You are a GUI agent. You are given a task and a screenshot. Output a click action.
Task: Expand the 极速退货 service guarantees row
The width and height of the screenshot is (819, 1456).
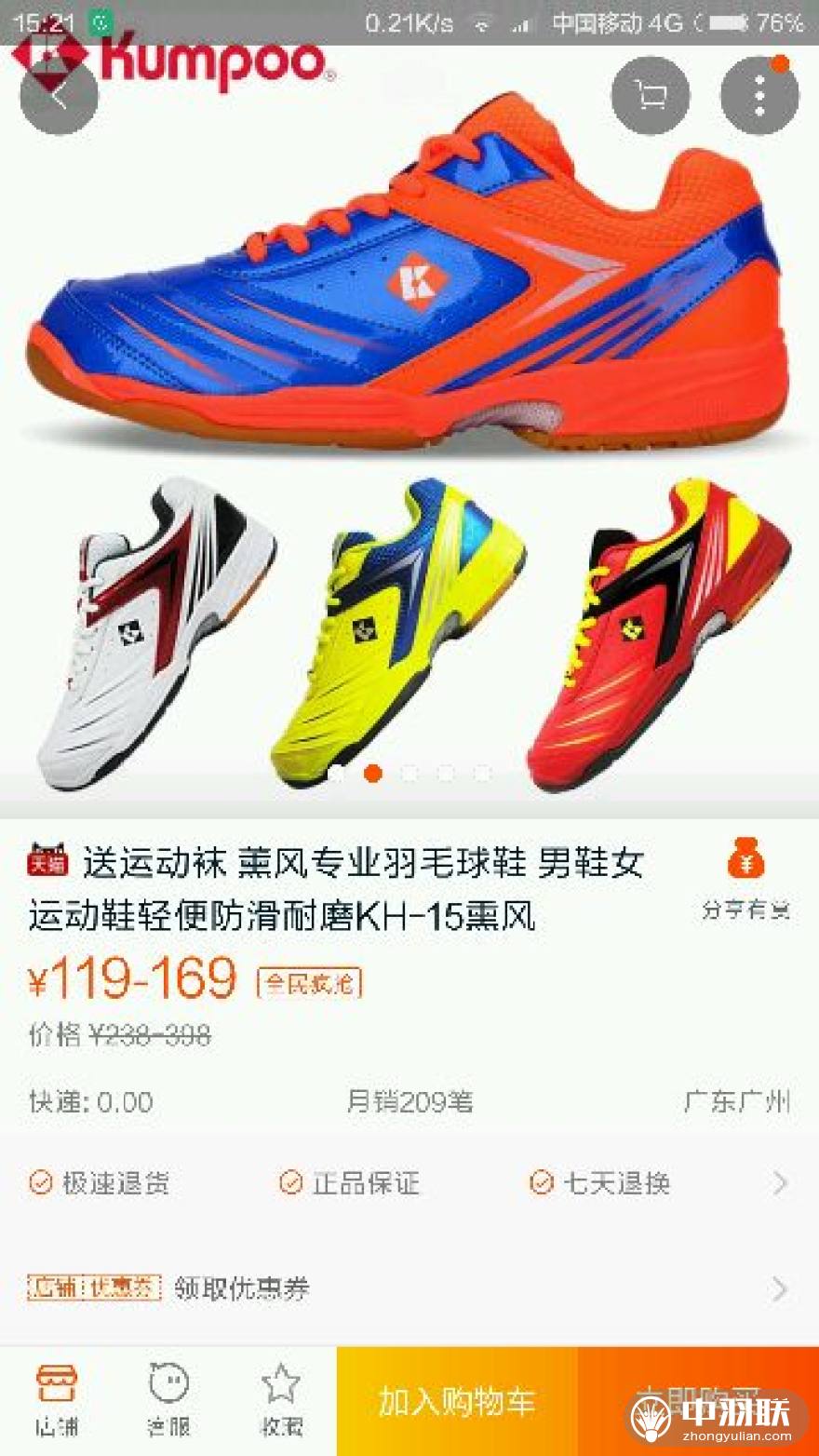(409, 1183)
